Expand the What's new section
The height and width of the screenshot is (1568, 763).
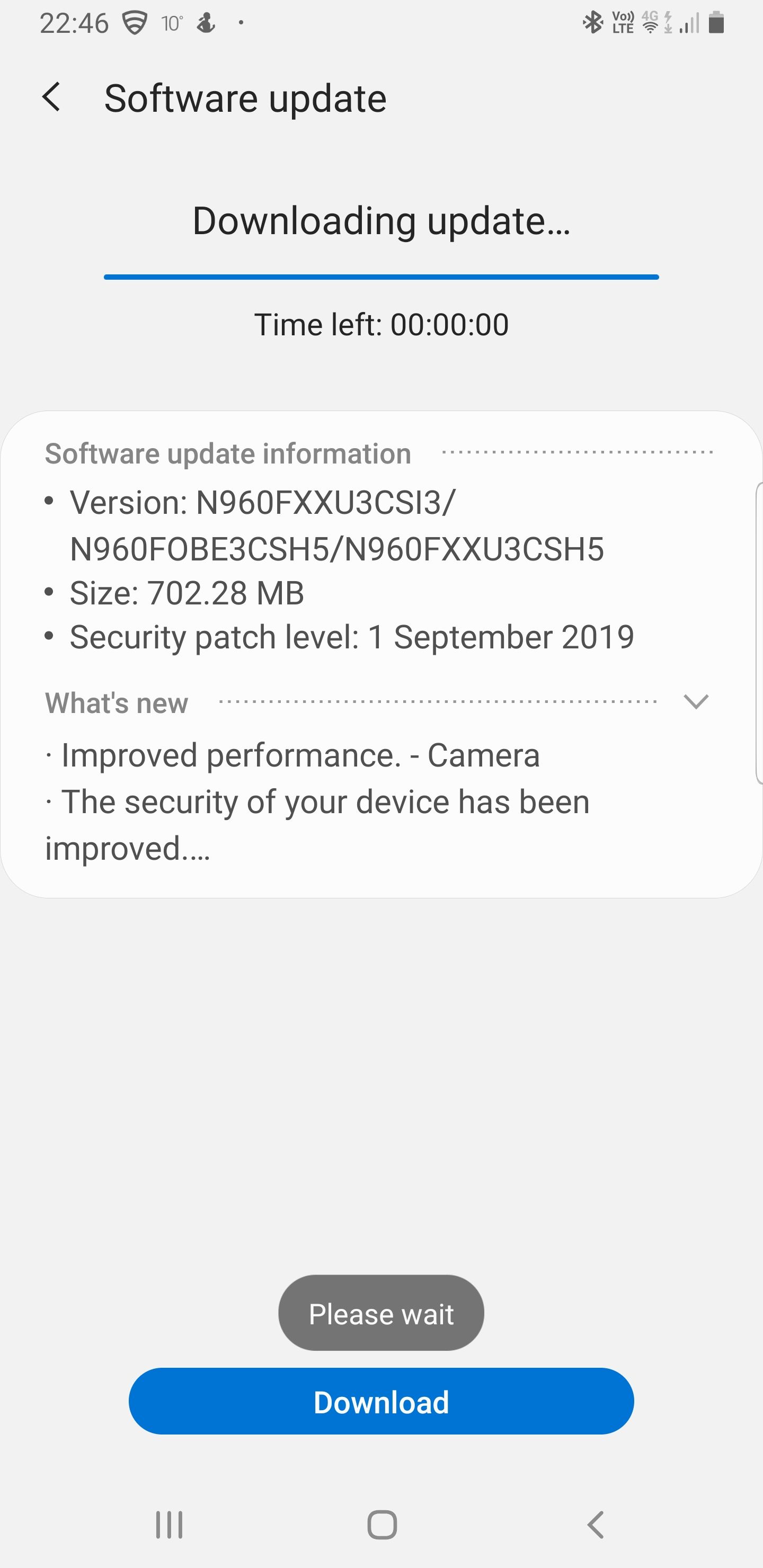[695, 702]
